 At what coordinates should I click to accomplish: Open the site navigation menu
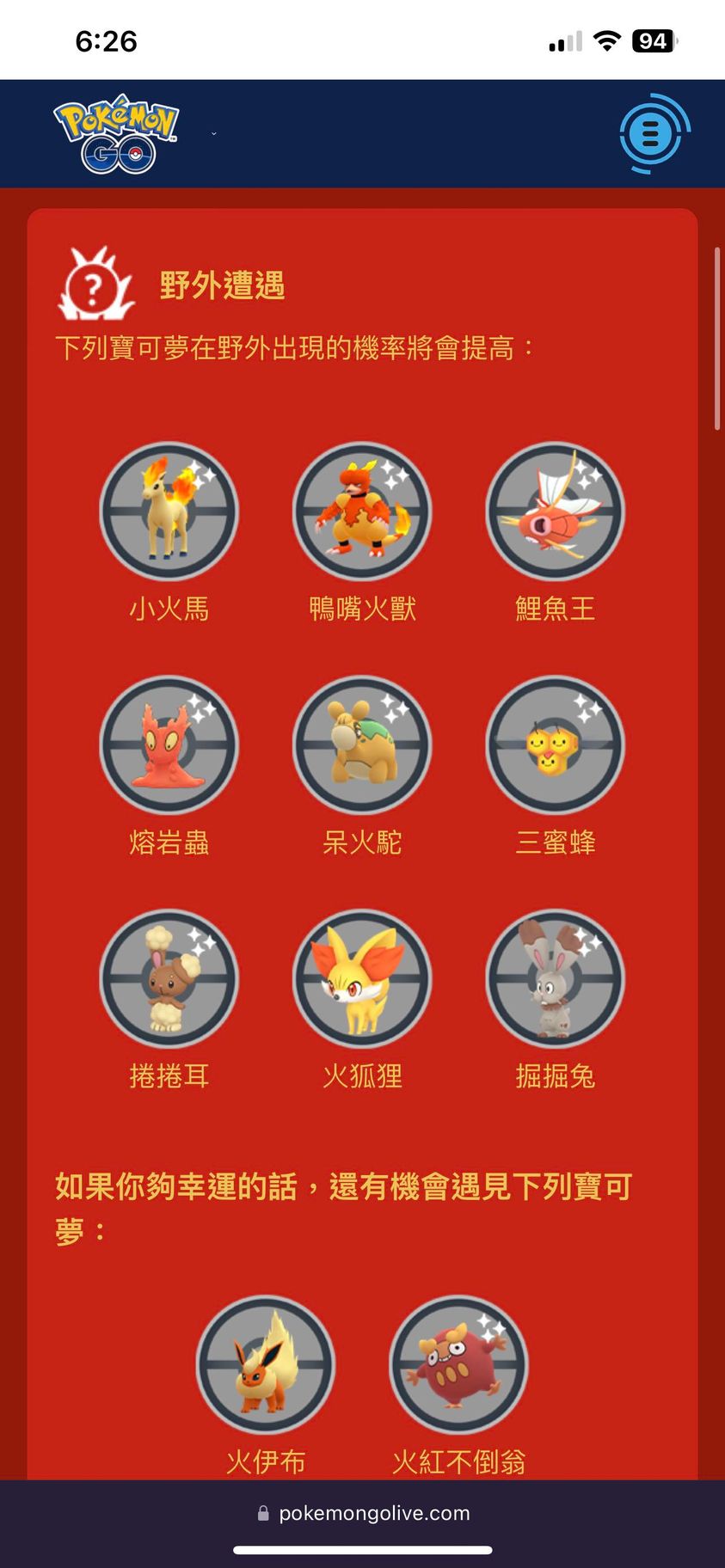point(653,134)
